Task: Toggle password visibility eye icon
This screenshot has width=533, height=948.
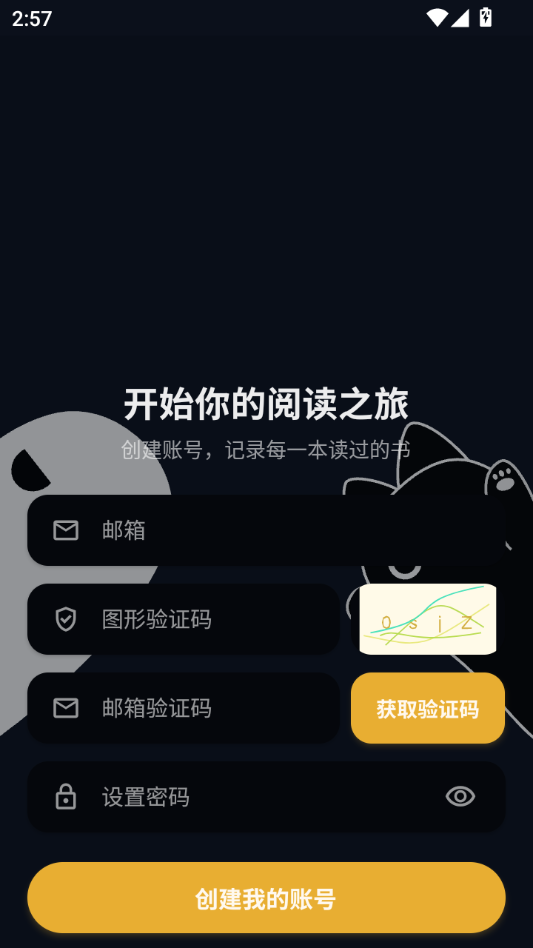Action: point(460,797)
